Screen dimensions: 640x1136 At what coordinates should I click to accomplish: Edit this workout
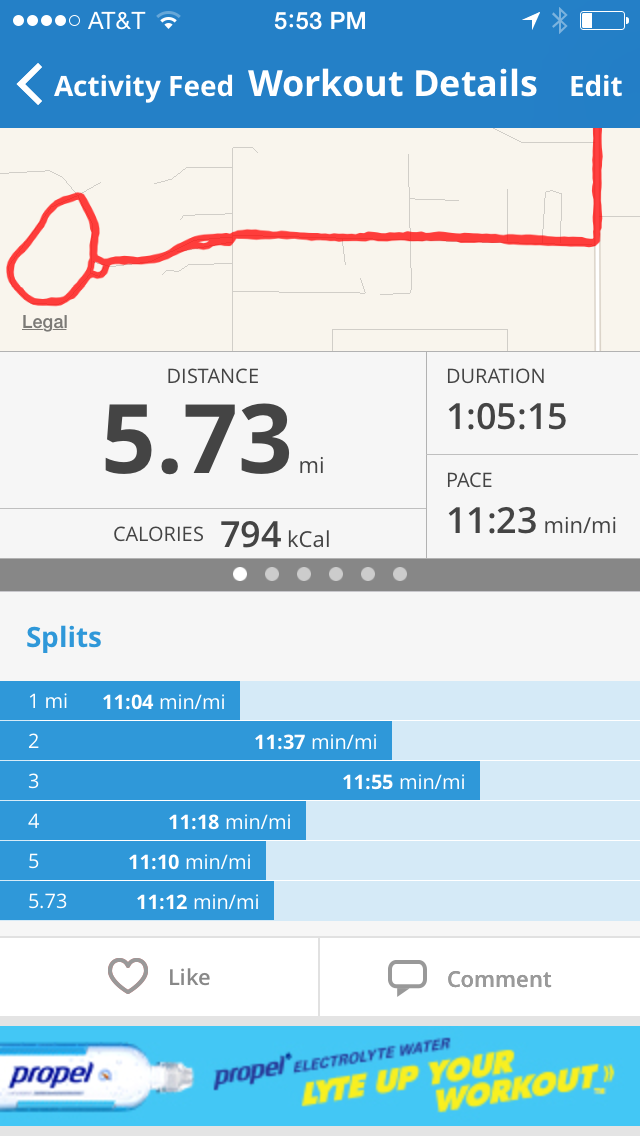(x=596, y=86)
